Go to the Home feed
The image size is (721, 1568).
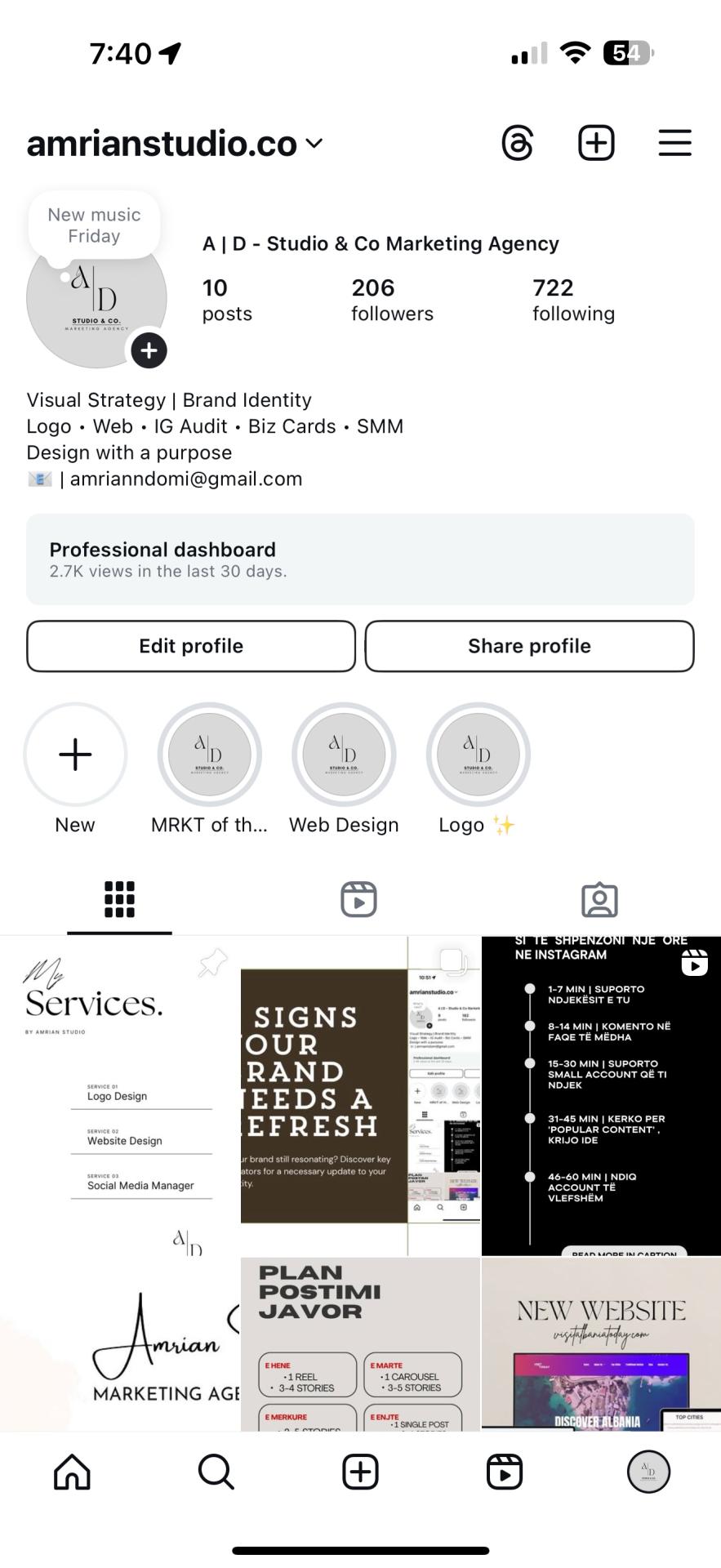tap(72, 1472)
